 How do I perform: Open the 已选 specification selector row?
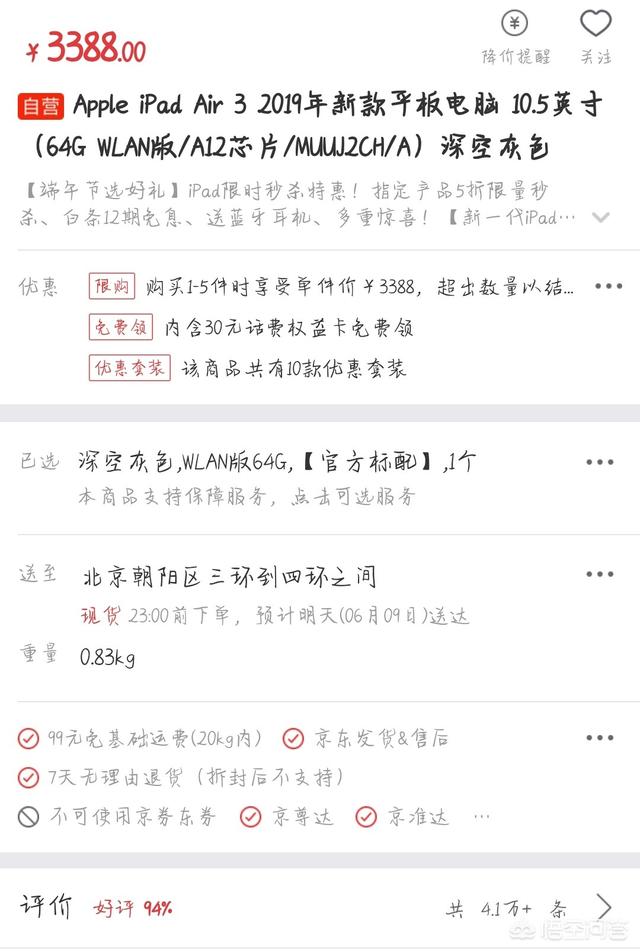click(x=600, y=462)
